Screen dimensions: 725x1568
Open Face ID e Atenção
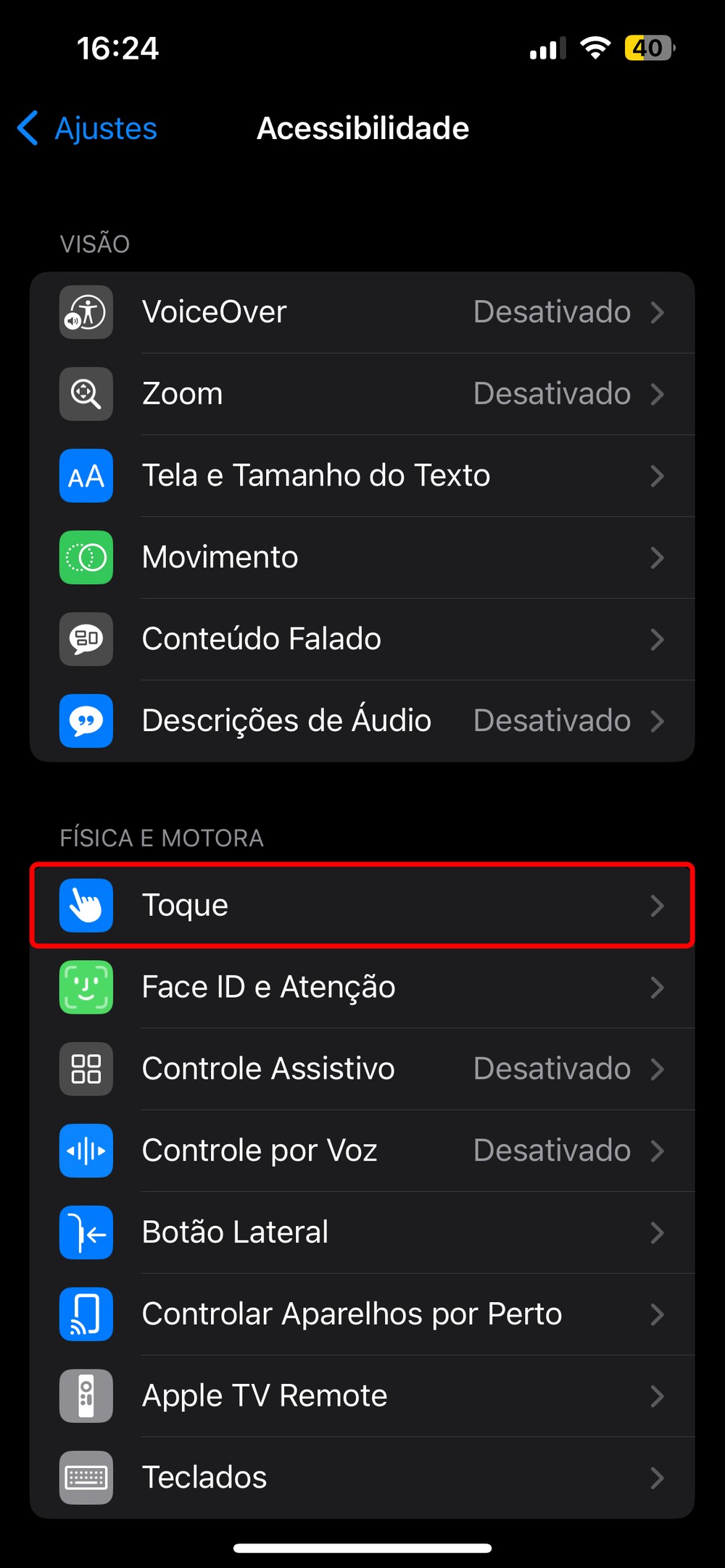(x=362, y=987)
